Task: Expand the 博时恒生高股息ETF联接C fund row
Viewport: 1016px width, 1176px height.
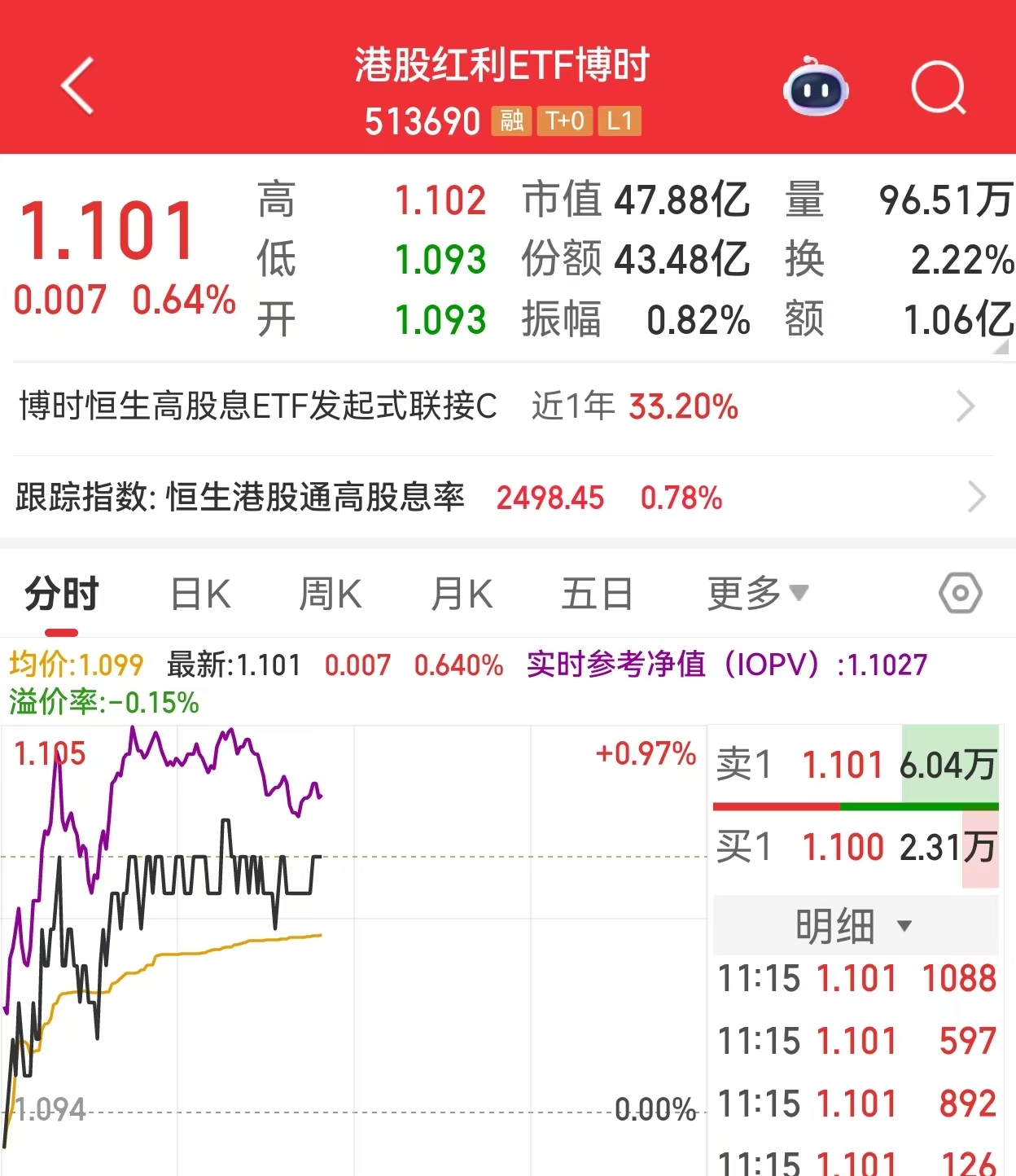Action: (x=965, y=406)
